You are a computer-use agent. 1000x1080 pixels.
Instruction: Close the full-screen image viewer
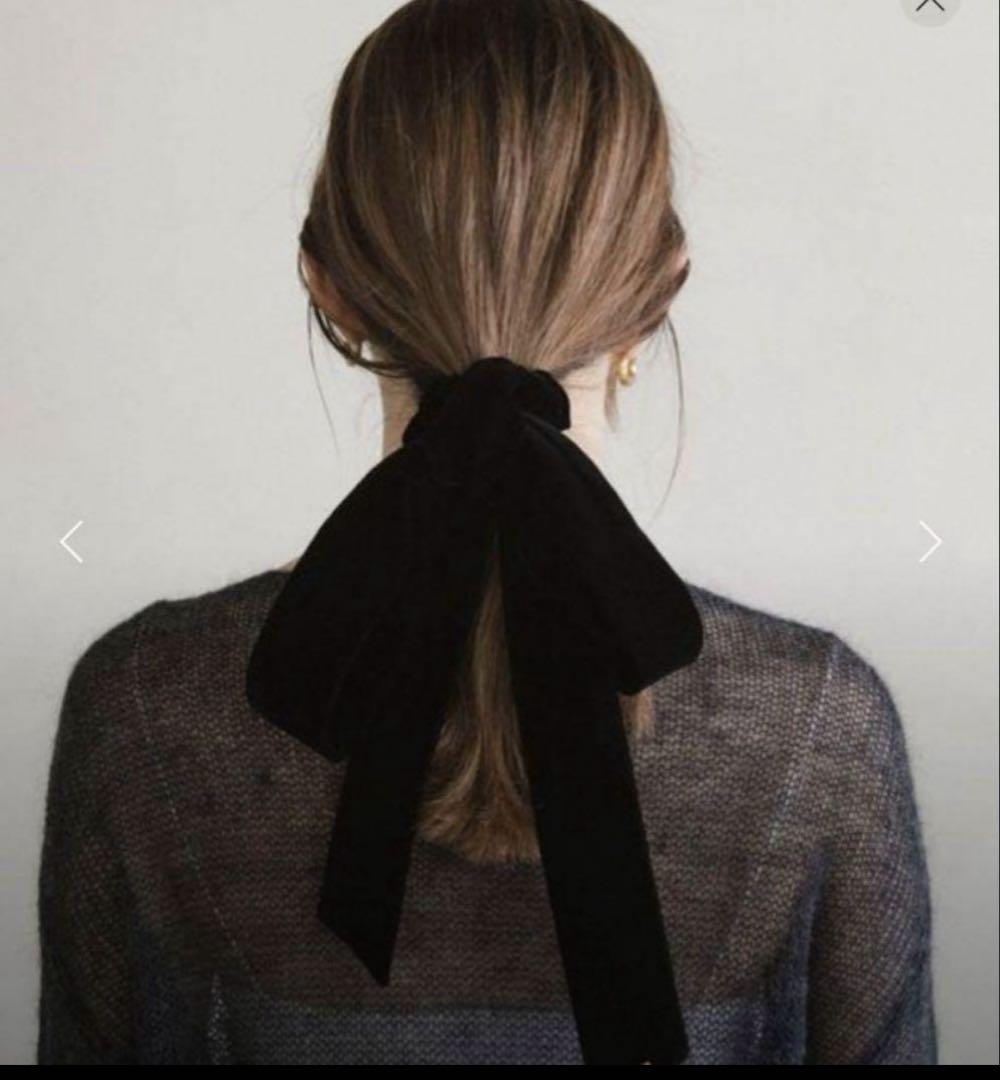tap(930, 5)
